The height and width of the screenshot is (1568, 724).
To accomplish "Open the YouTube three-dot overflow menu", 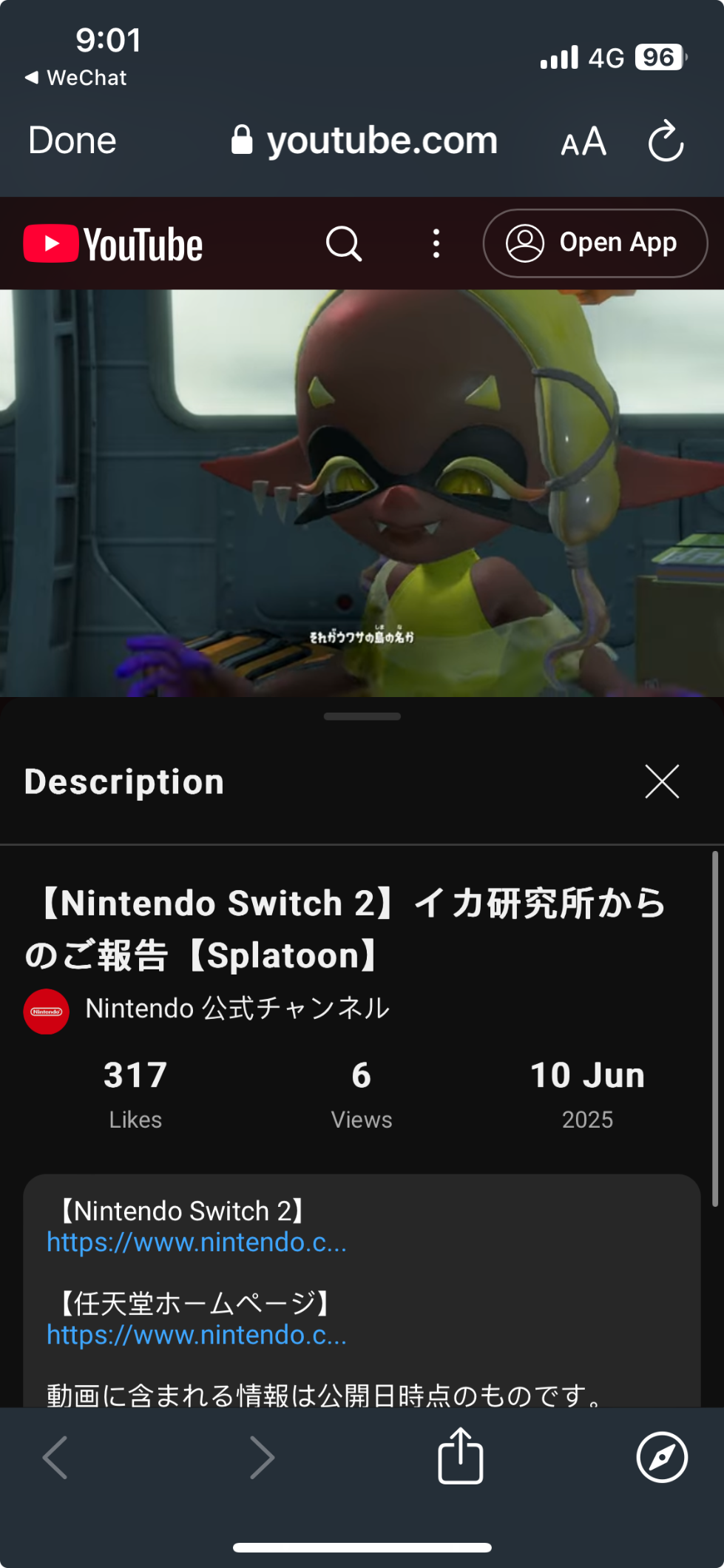I will click(x=436, y=243).
